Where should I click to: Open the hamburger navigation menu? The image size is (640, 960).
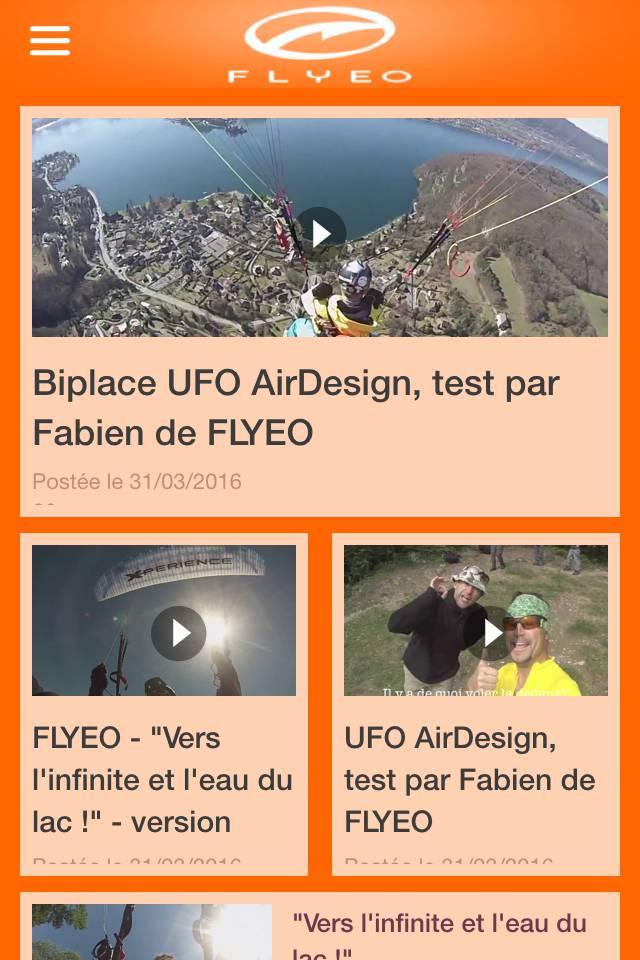(50, 41)
